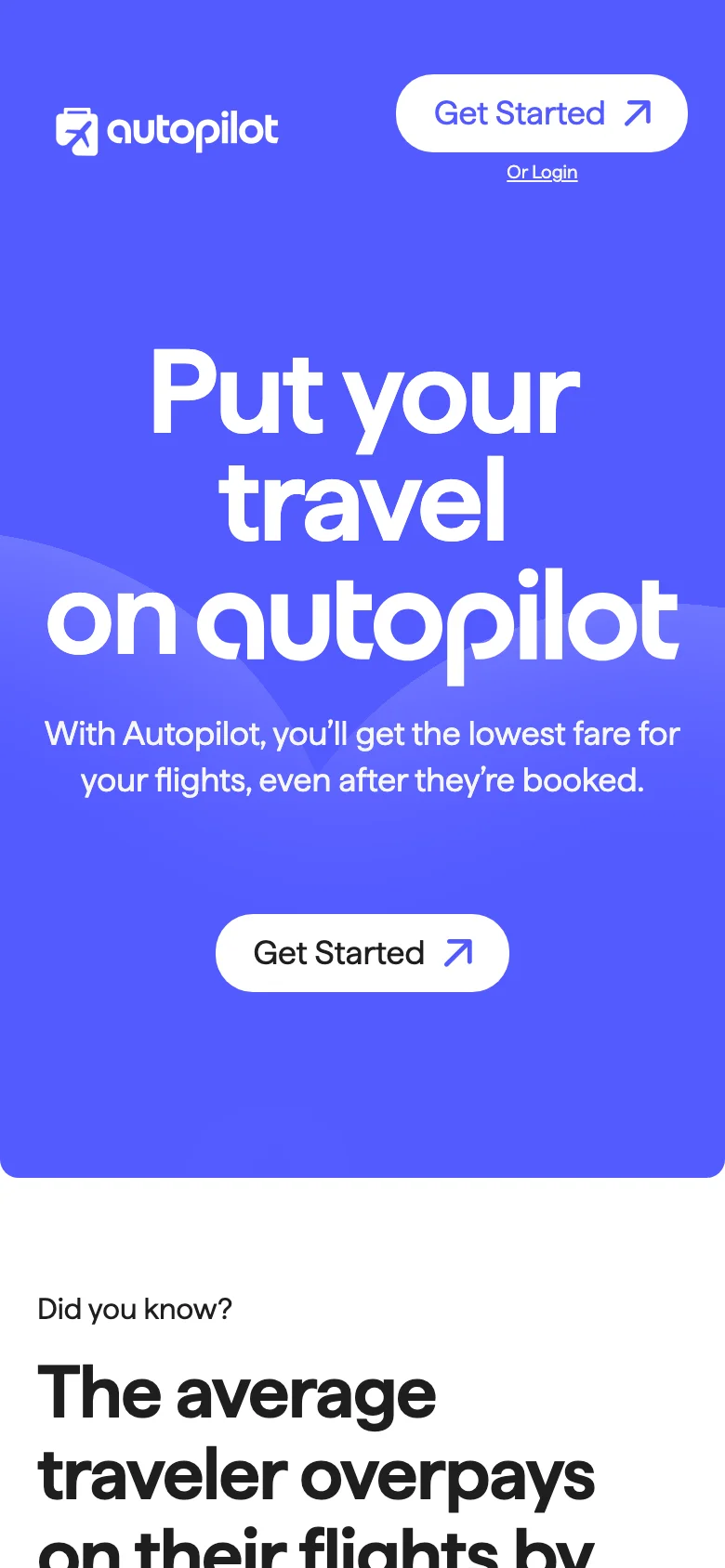Open the app via the suitcase-plane brand mark
725x1568 pixels.
pyautogui.click(x=78, y=130)
